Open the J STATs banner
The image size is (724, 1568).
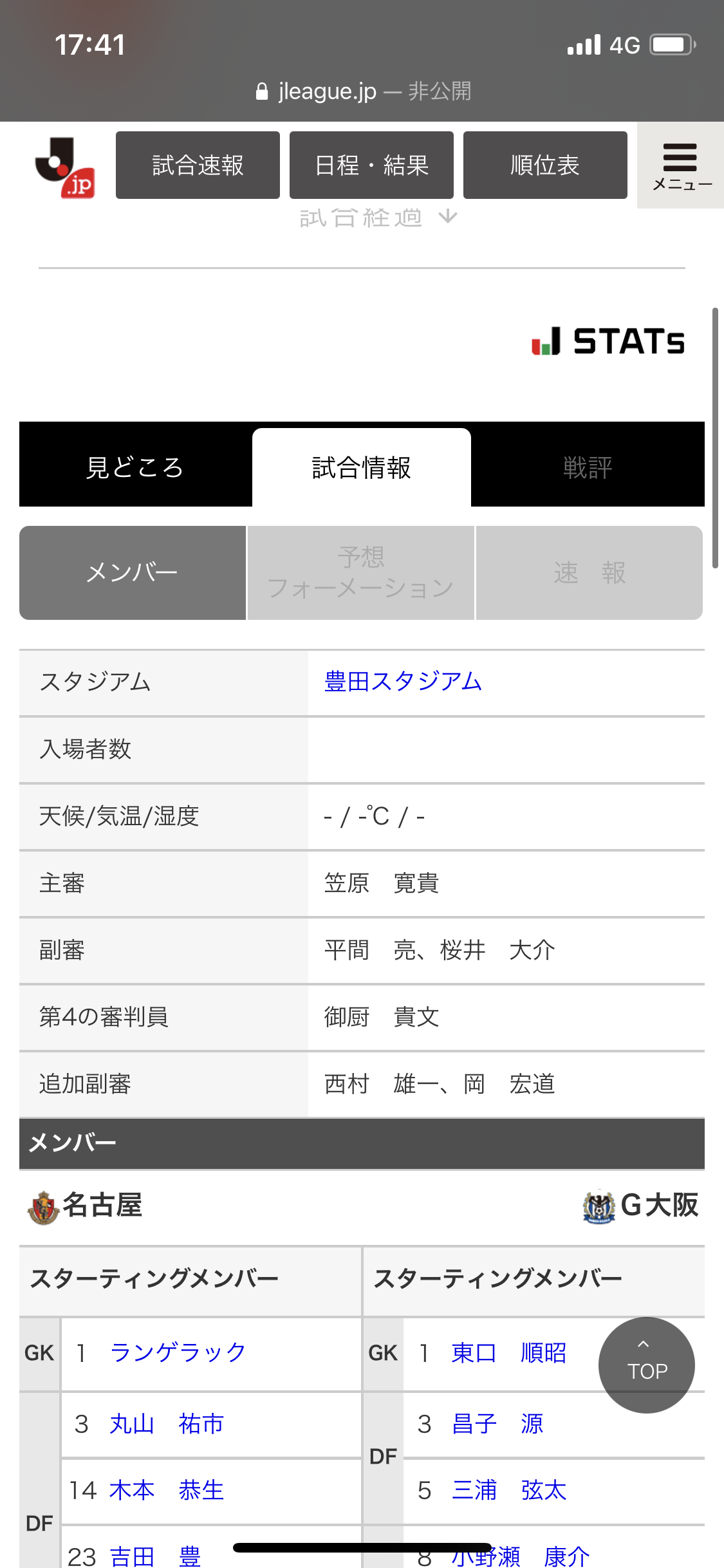click(608, 341)
